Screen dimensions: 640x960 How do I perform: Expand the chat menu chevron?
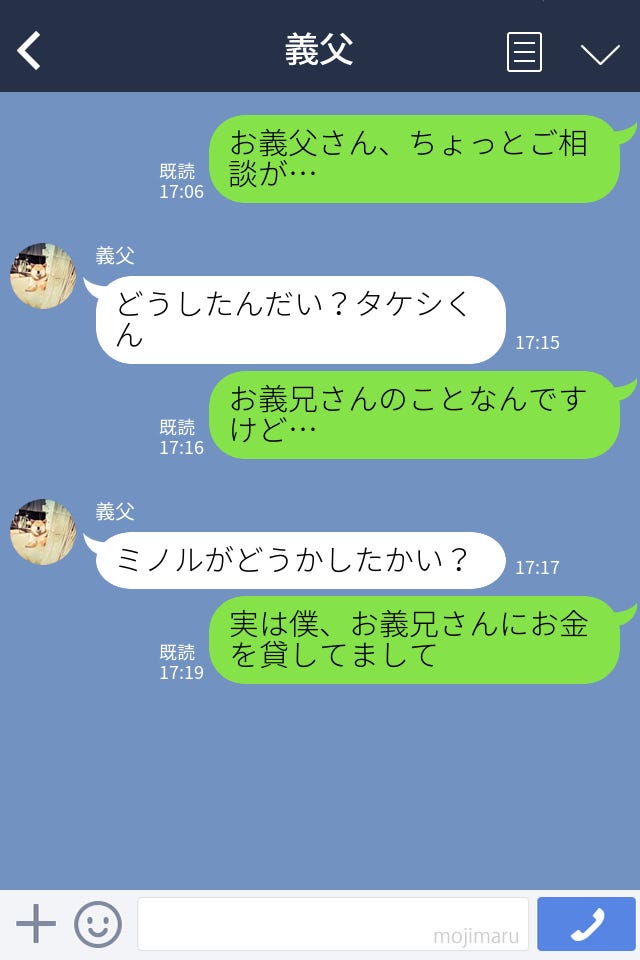pyautogui.click(x=600, y=53)
